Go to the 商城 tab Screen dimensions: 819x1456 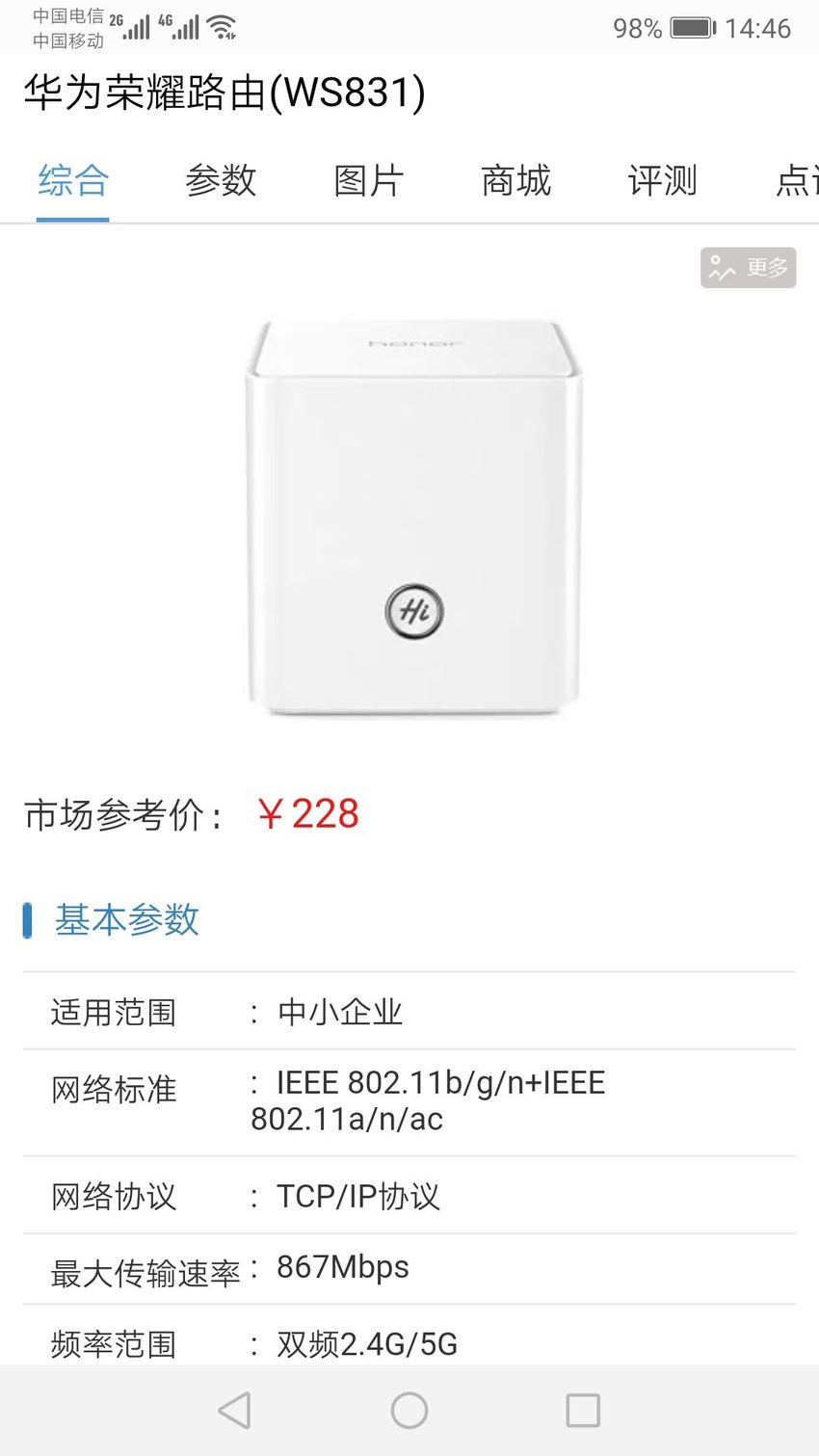515,180
